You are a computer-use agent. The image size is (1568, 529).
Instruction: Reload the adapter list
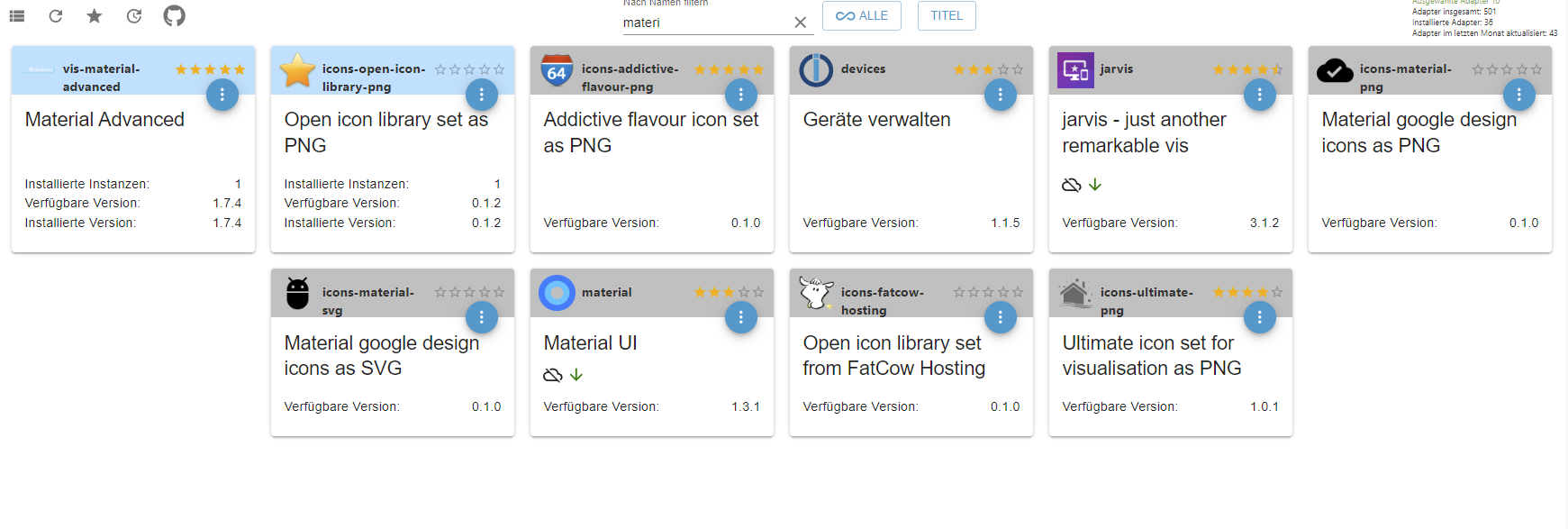56,16
